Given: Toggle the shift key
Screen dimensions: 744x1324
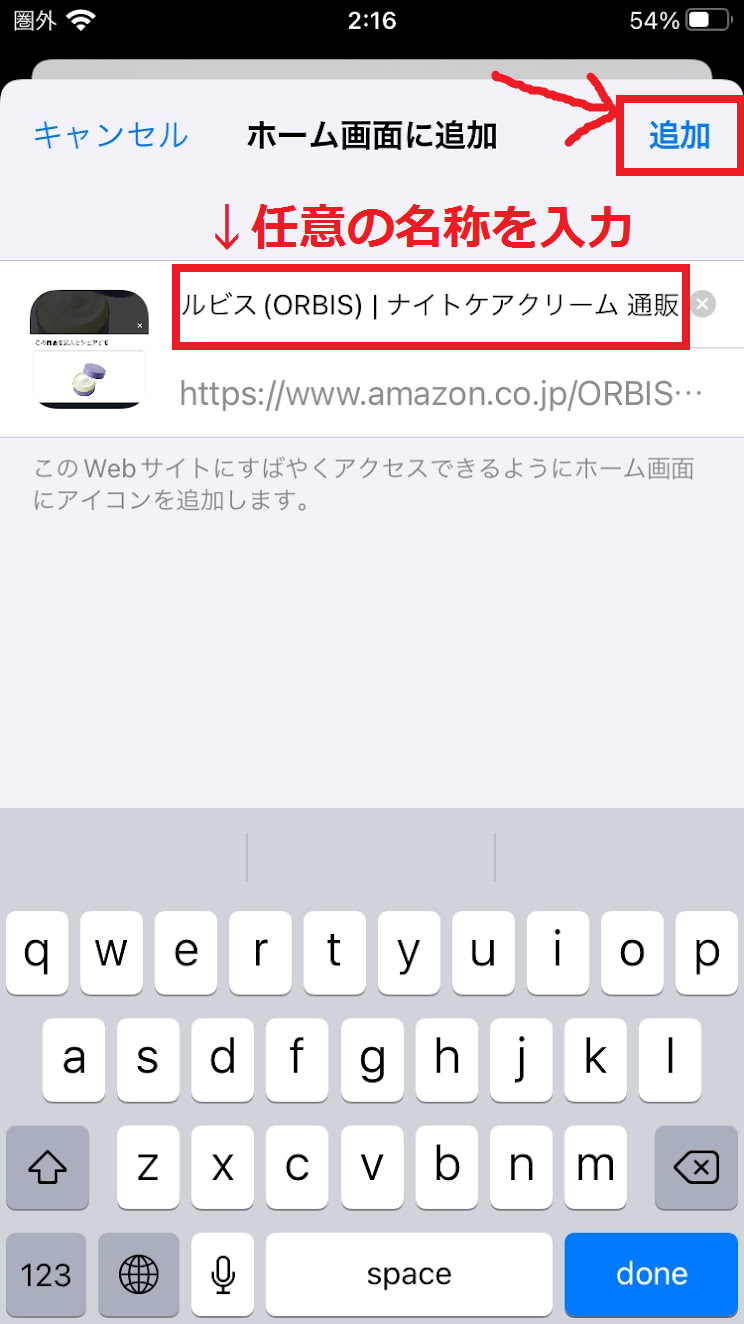Looking at the screenshot, I should 47,1167.
